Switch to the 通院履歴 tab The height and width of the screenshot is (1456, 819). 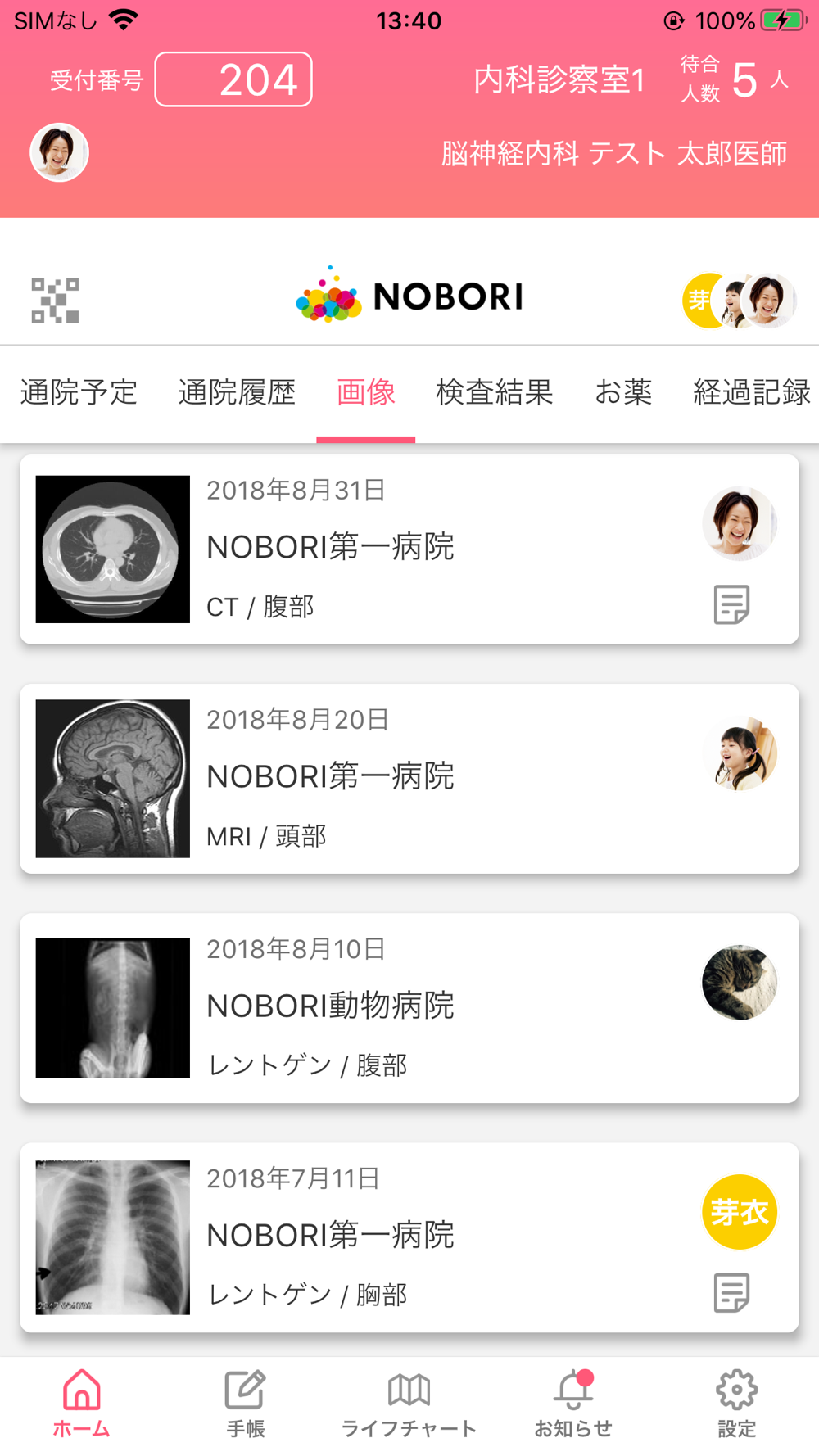click(x=237, y=392)
